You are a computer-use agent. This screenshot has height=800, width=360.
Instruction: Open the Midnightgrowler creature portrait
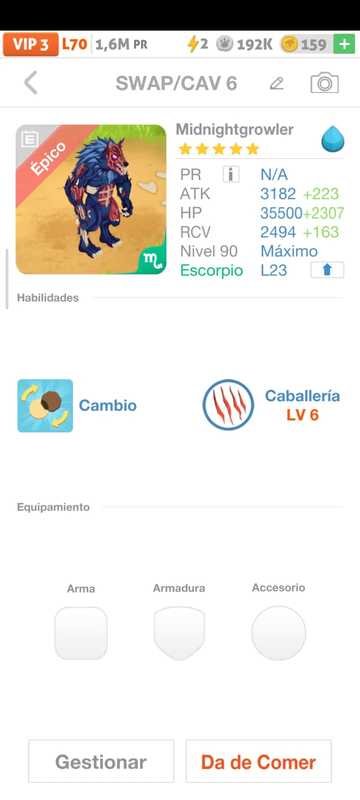(91, 199)
